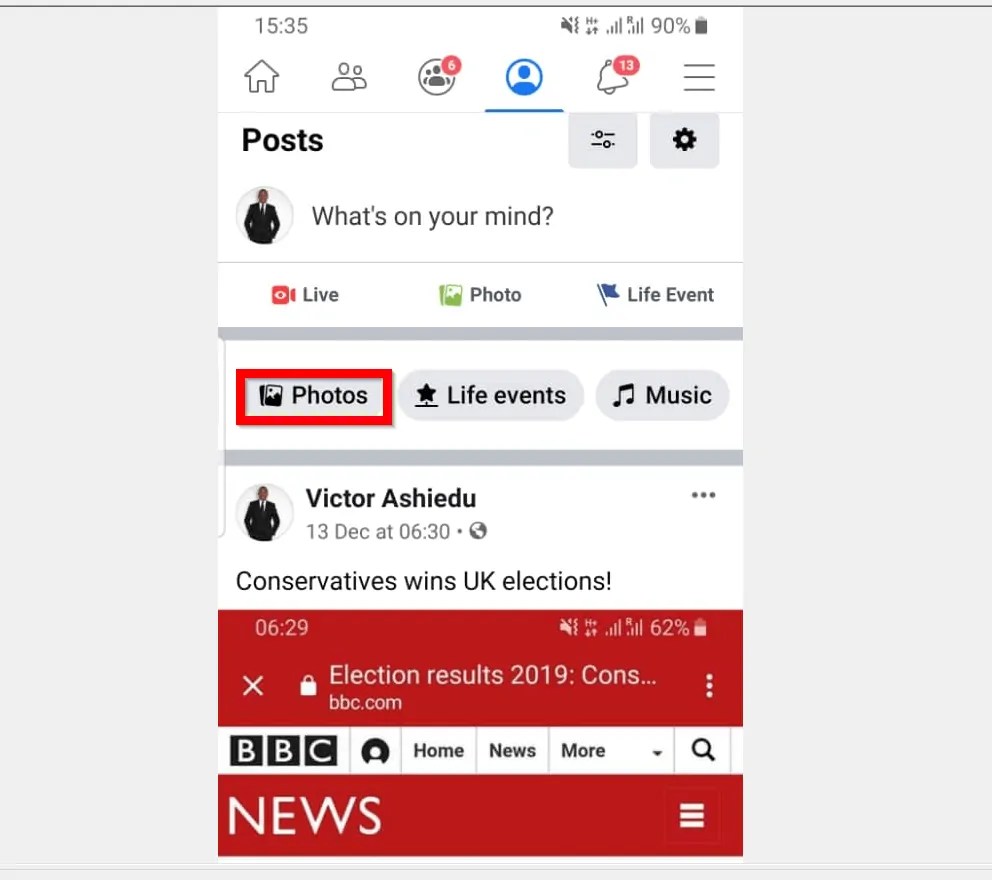Open the notifications bell
The height and width of the screenshot is (880, 992).
614,77
